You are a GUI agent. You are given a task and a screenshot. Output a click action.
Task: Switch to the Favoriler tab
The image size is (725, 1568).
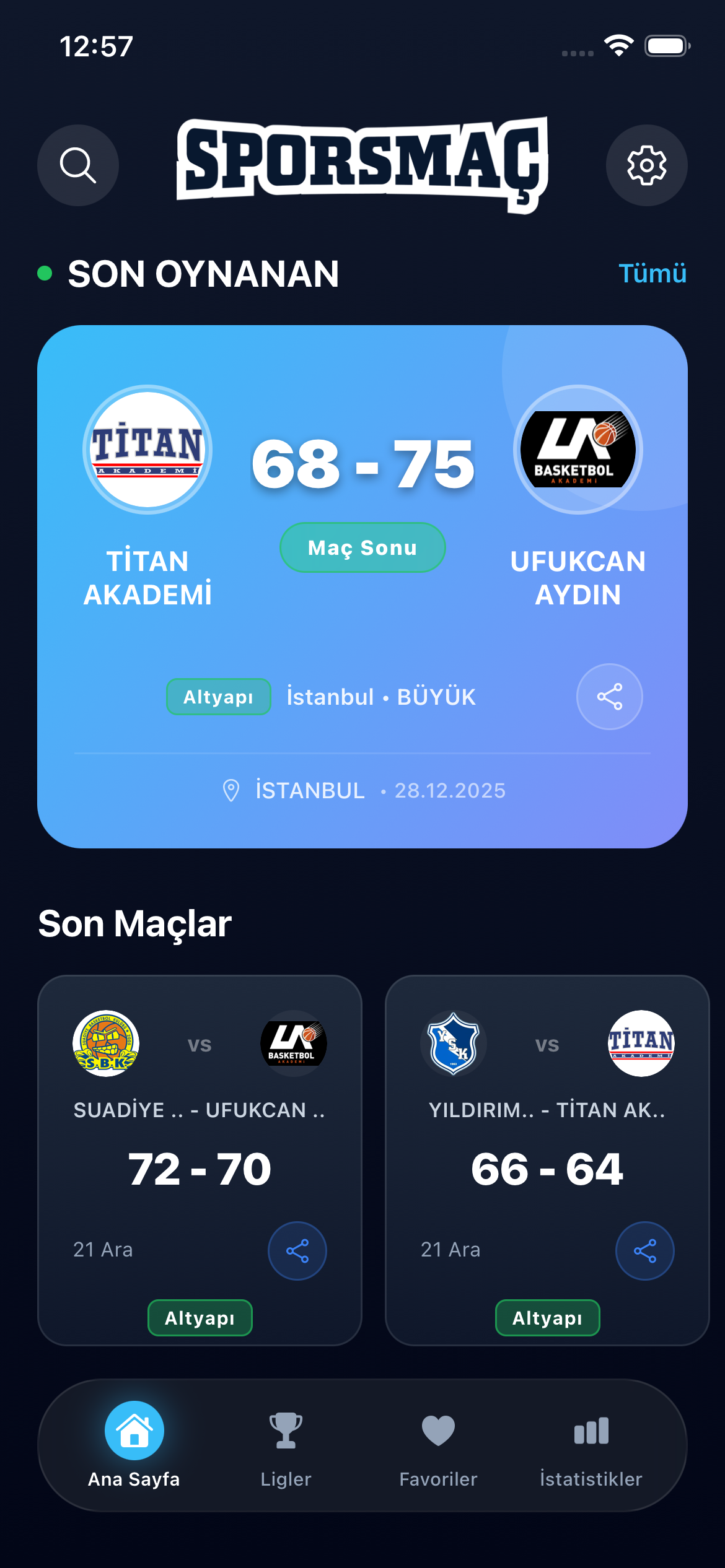click(438, 1449)
